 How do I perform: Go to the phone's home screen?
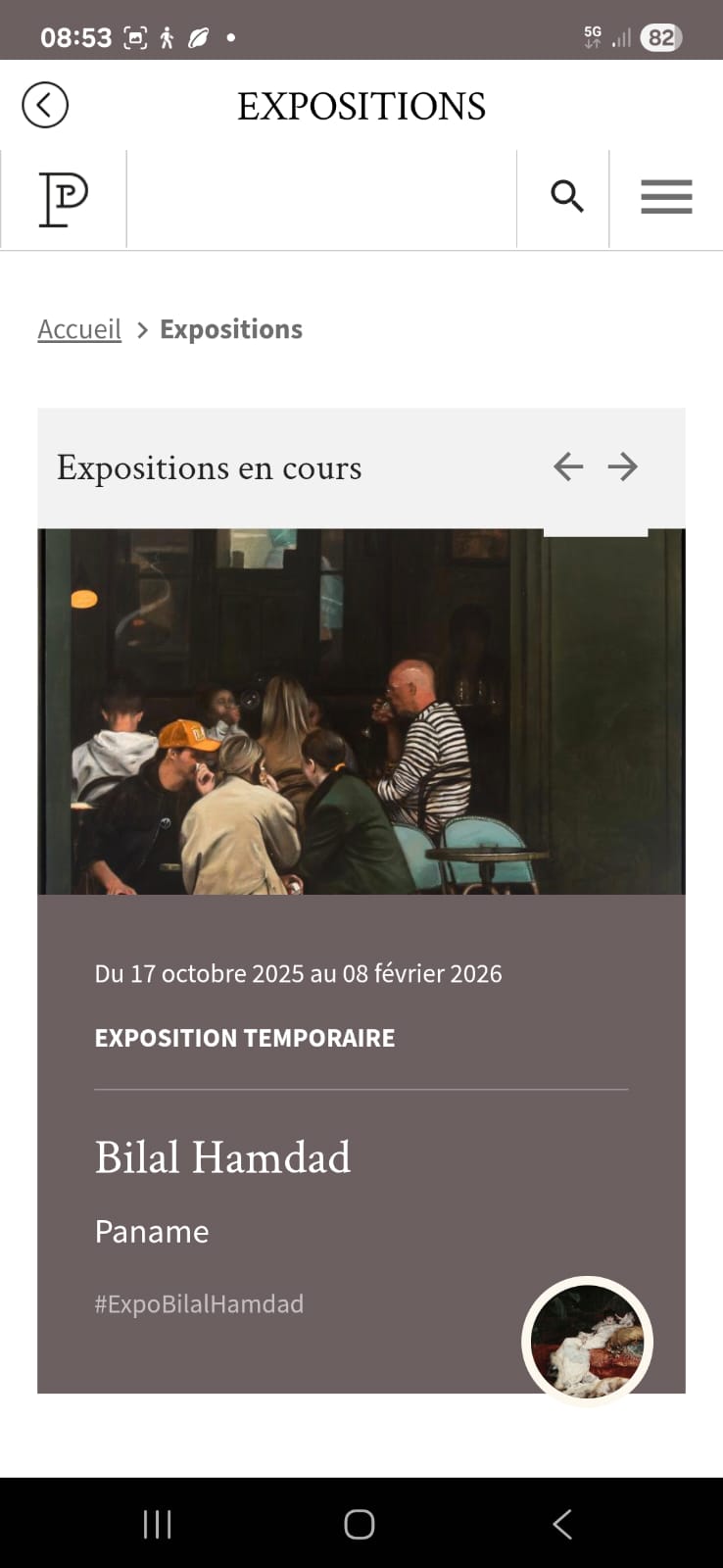[360, 1524]
